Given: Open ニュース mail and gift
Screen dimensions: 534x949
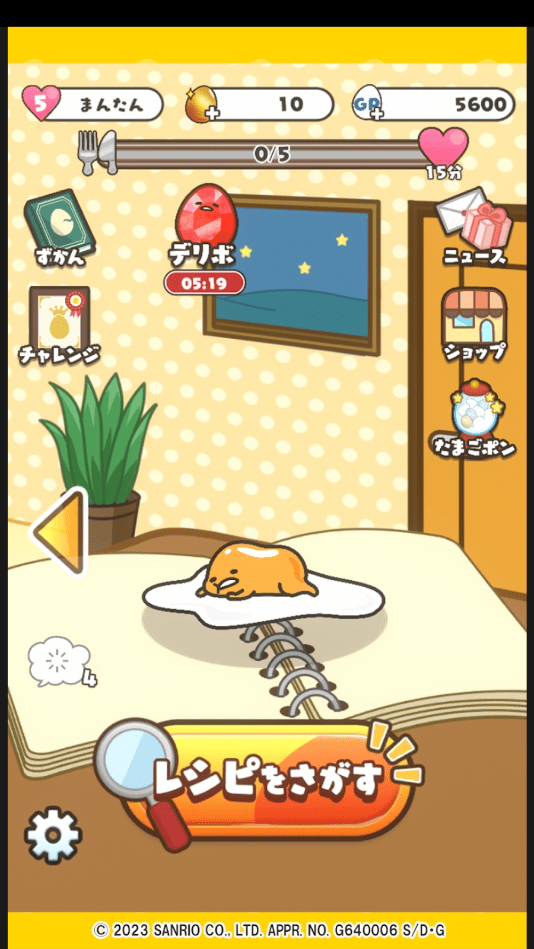Looking at the screenshot, I should [474, 226].
